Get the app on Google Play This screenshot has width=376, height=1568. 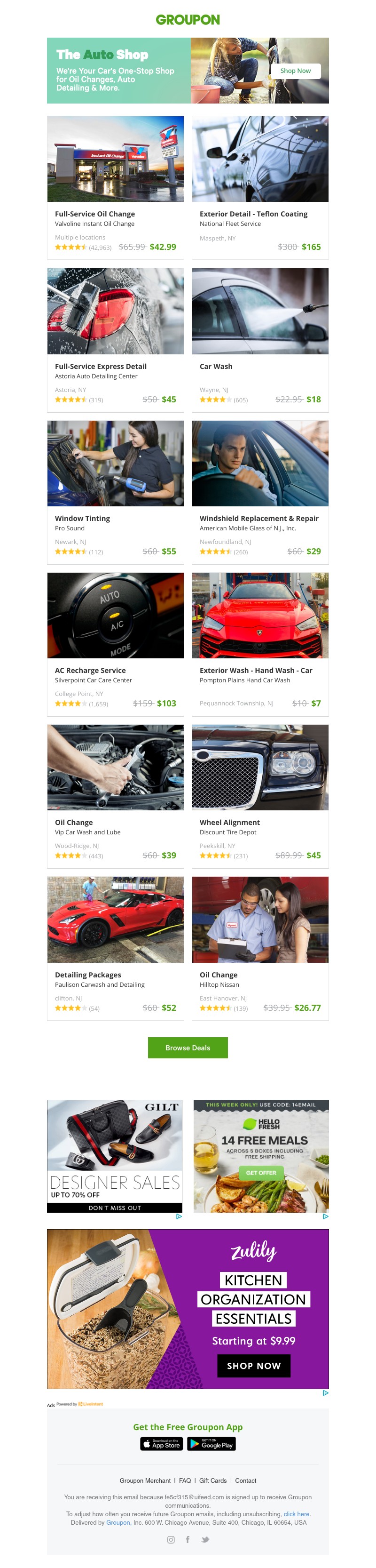pyautogui.click(x=211, y=1444)
